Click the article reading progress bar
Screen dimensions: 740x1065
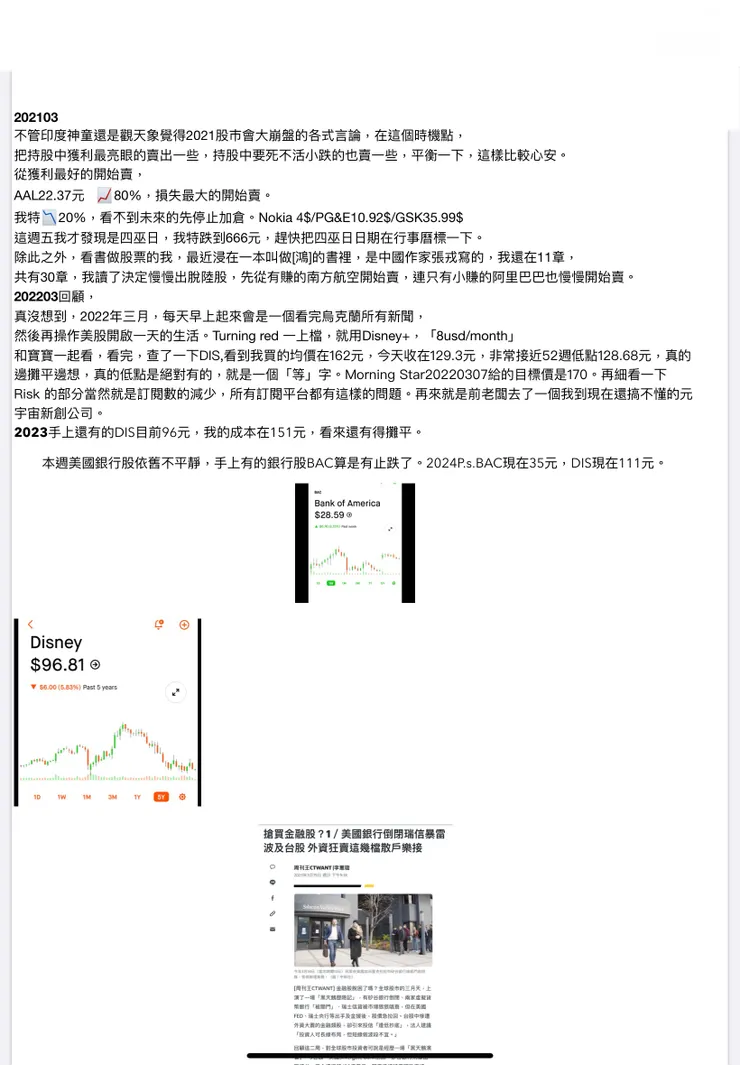point(328,885)
